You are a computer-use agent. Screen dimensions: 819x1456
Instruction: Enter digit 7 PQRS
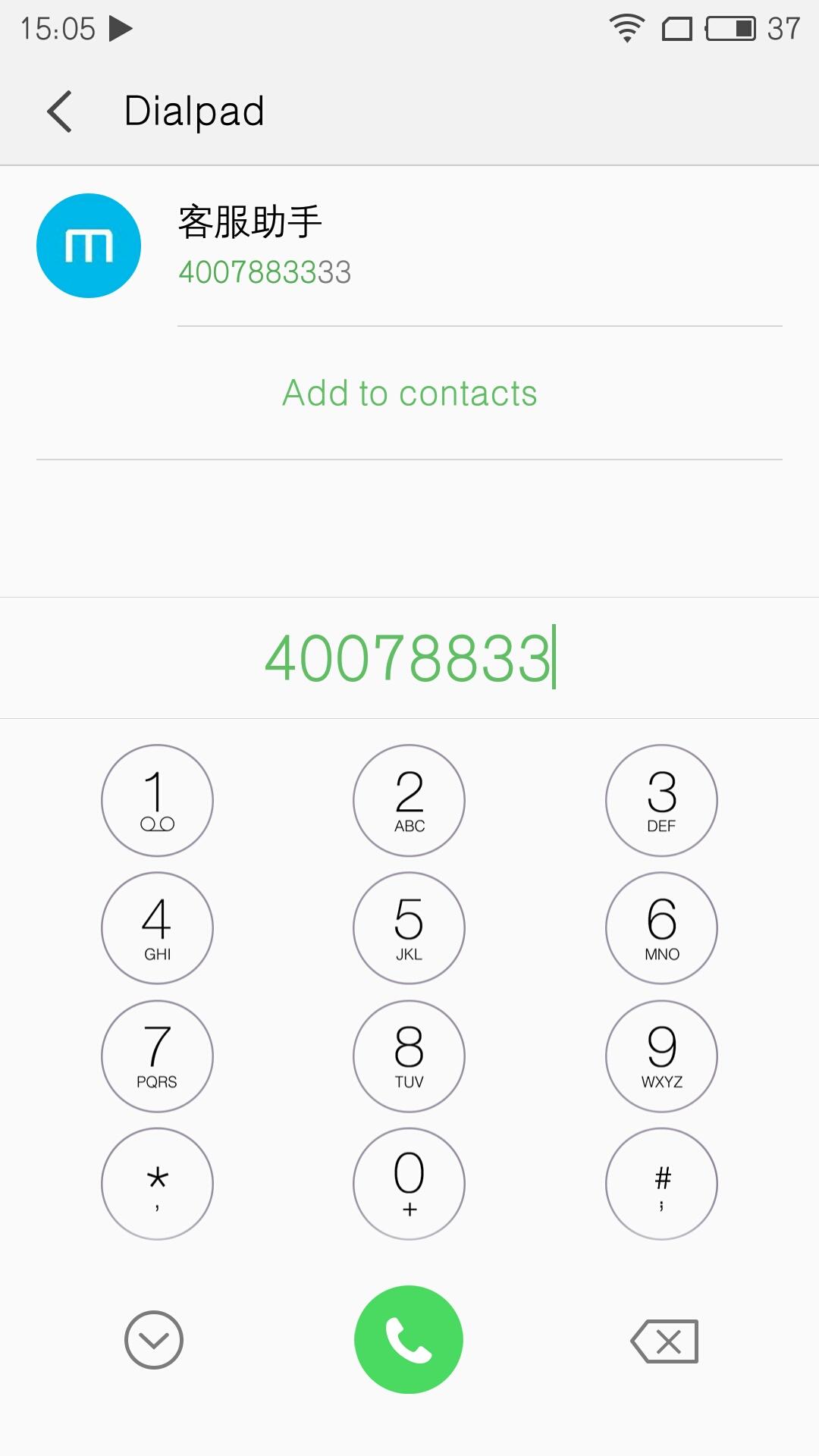pos(157,1056)
